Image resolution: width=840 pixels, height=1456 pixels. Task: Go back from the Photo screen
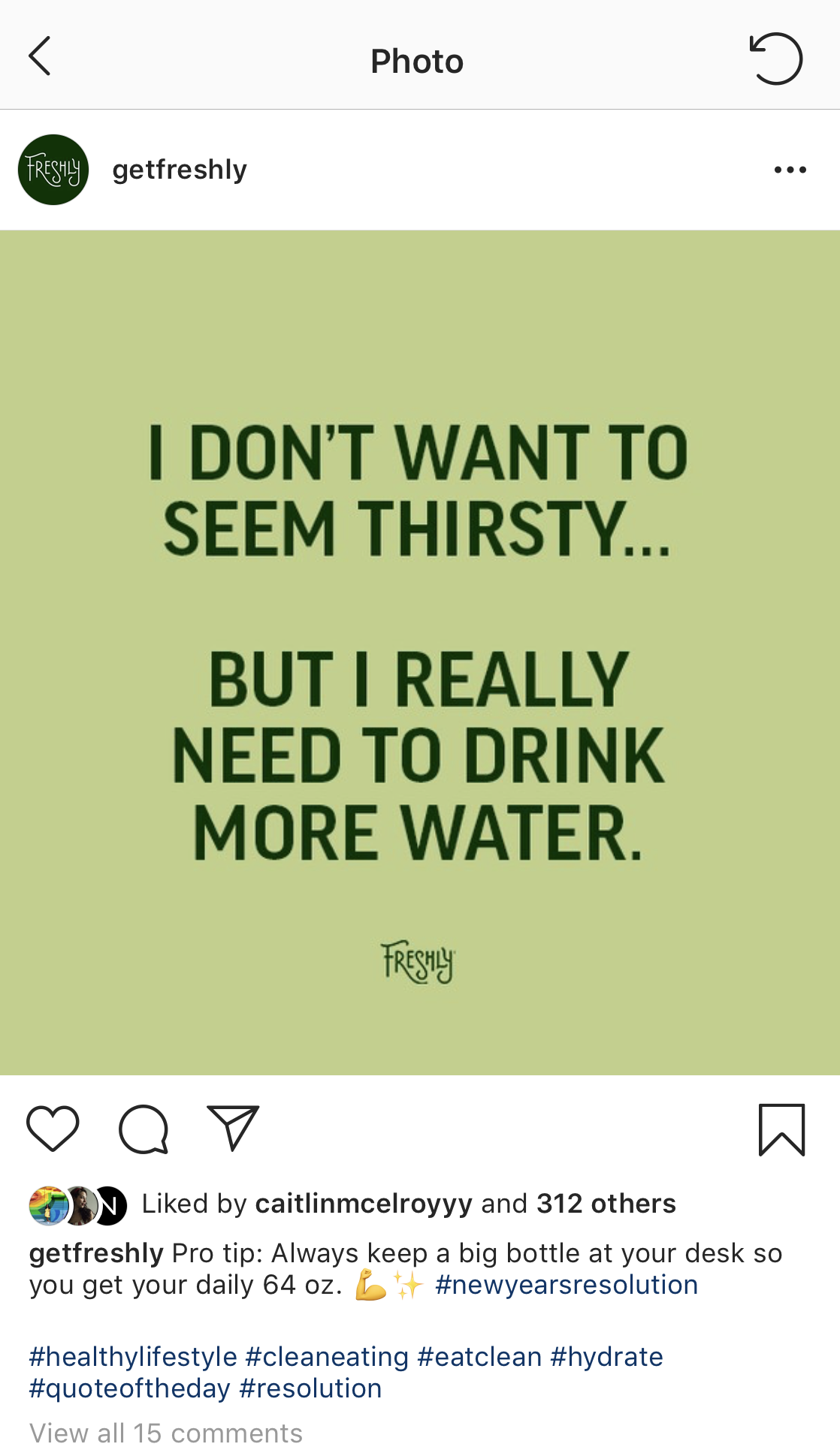point(40,56)
